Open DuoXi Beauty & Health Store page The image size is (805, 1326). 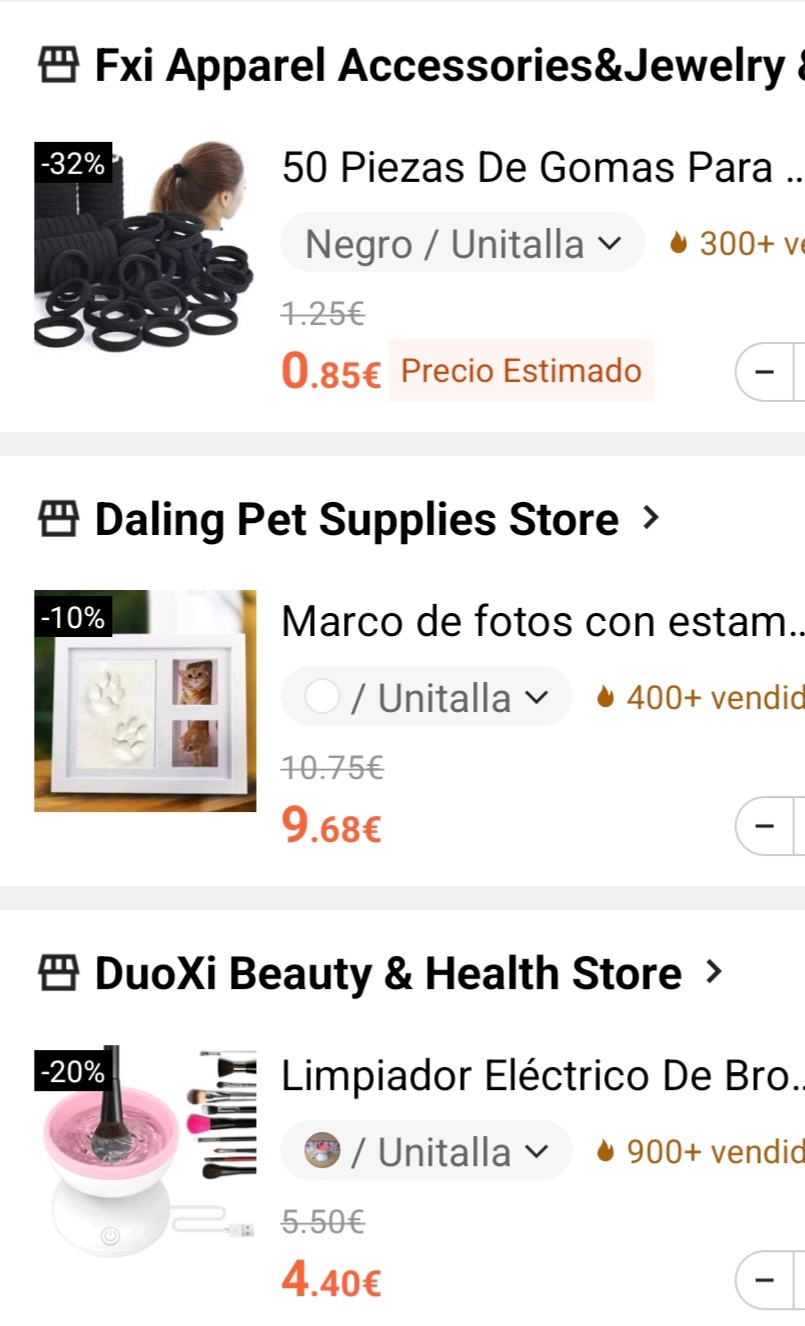point(388,973)
